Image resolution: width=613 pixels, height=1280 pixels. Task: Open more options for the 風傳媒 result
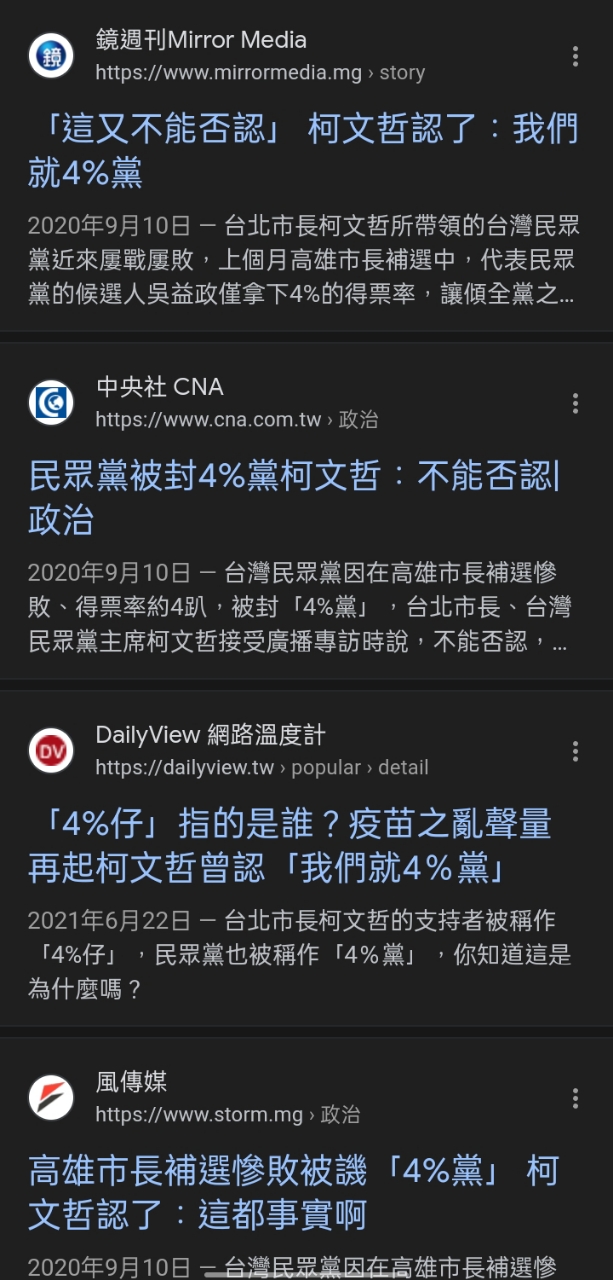[575, 1098]
